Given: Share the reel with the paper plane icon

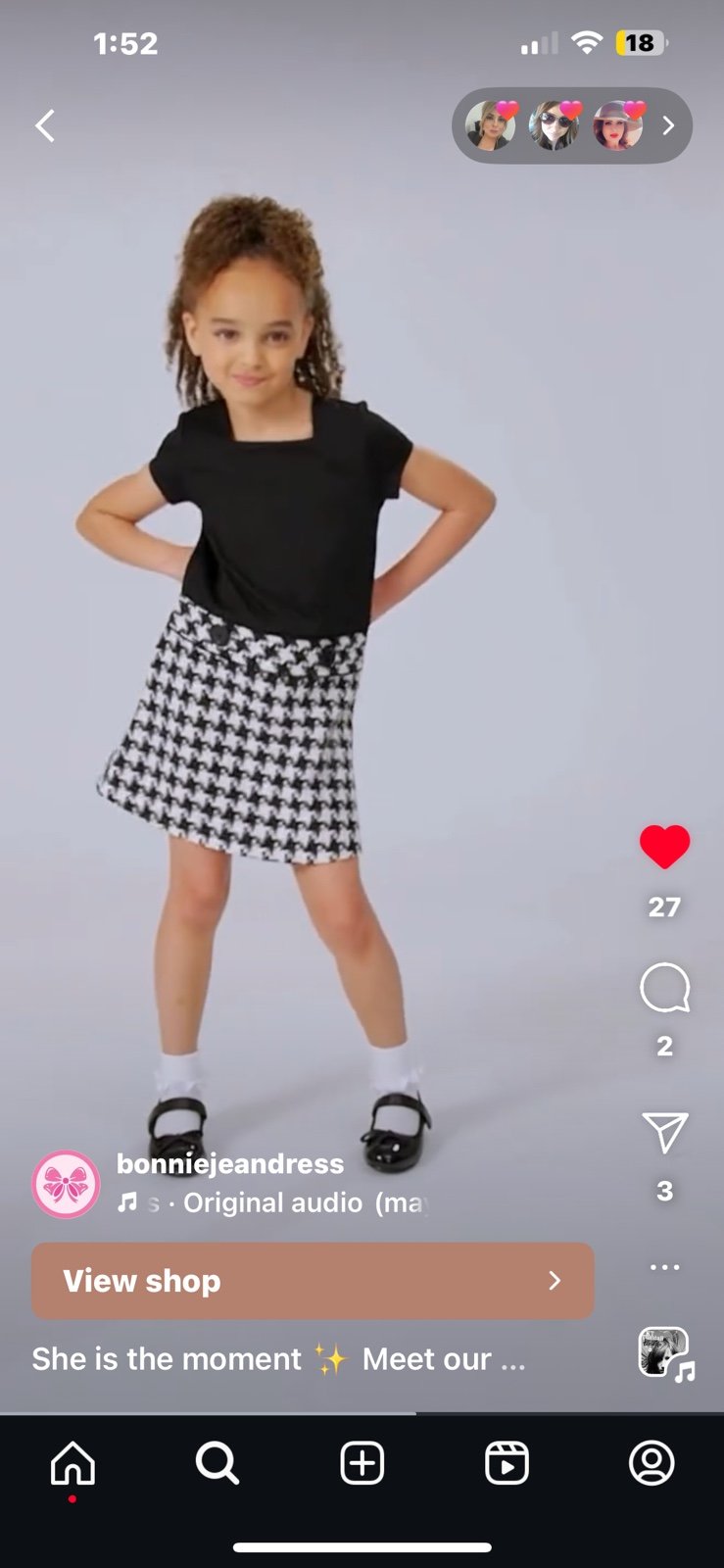Looking at the screenshot, I should [664, 1133].
